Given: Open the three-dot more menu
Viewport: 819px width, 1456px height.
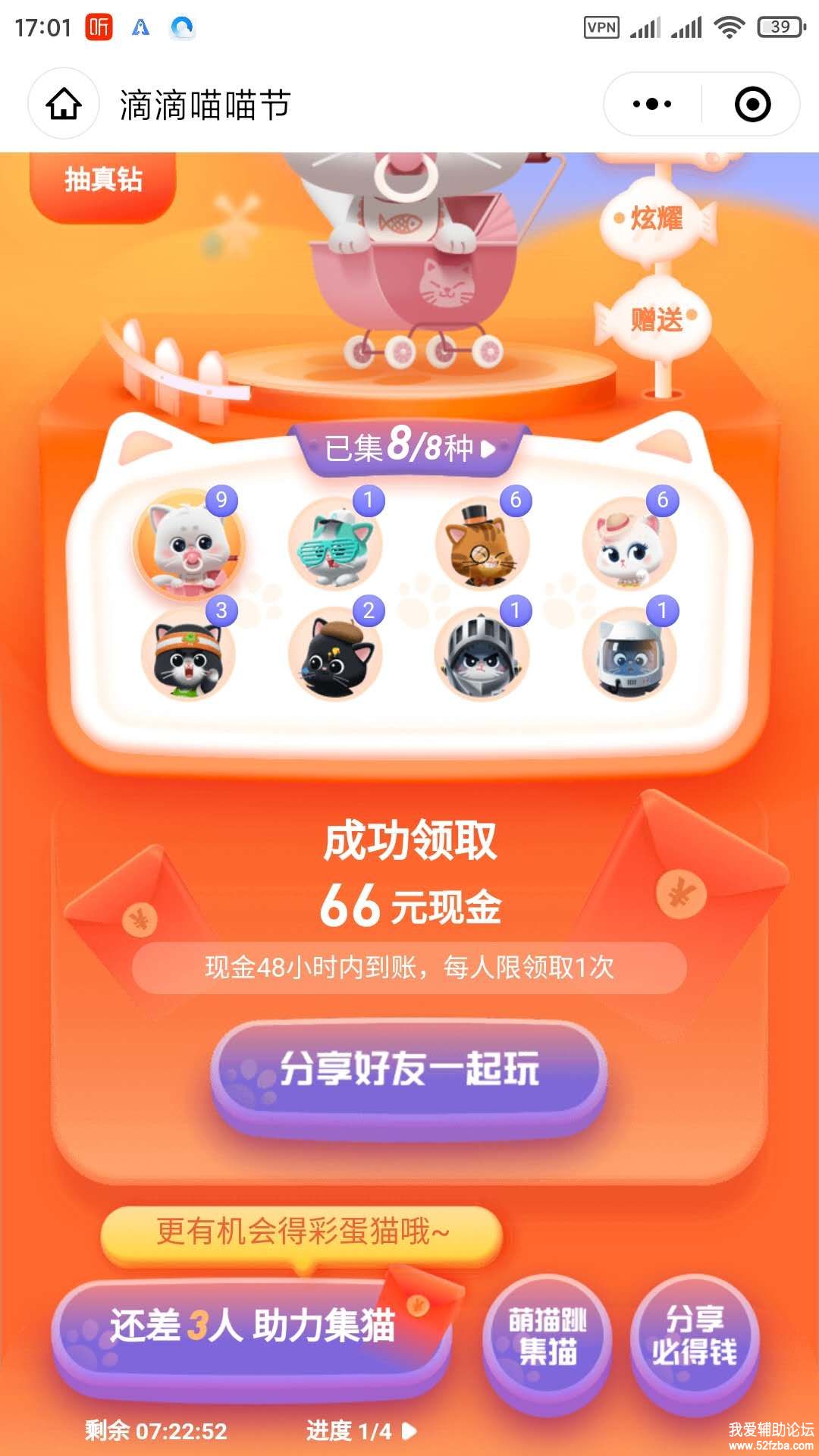Looking at the screenshot, I should (652, 104).
